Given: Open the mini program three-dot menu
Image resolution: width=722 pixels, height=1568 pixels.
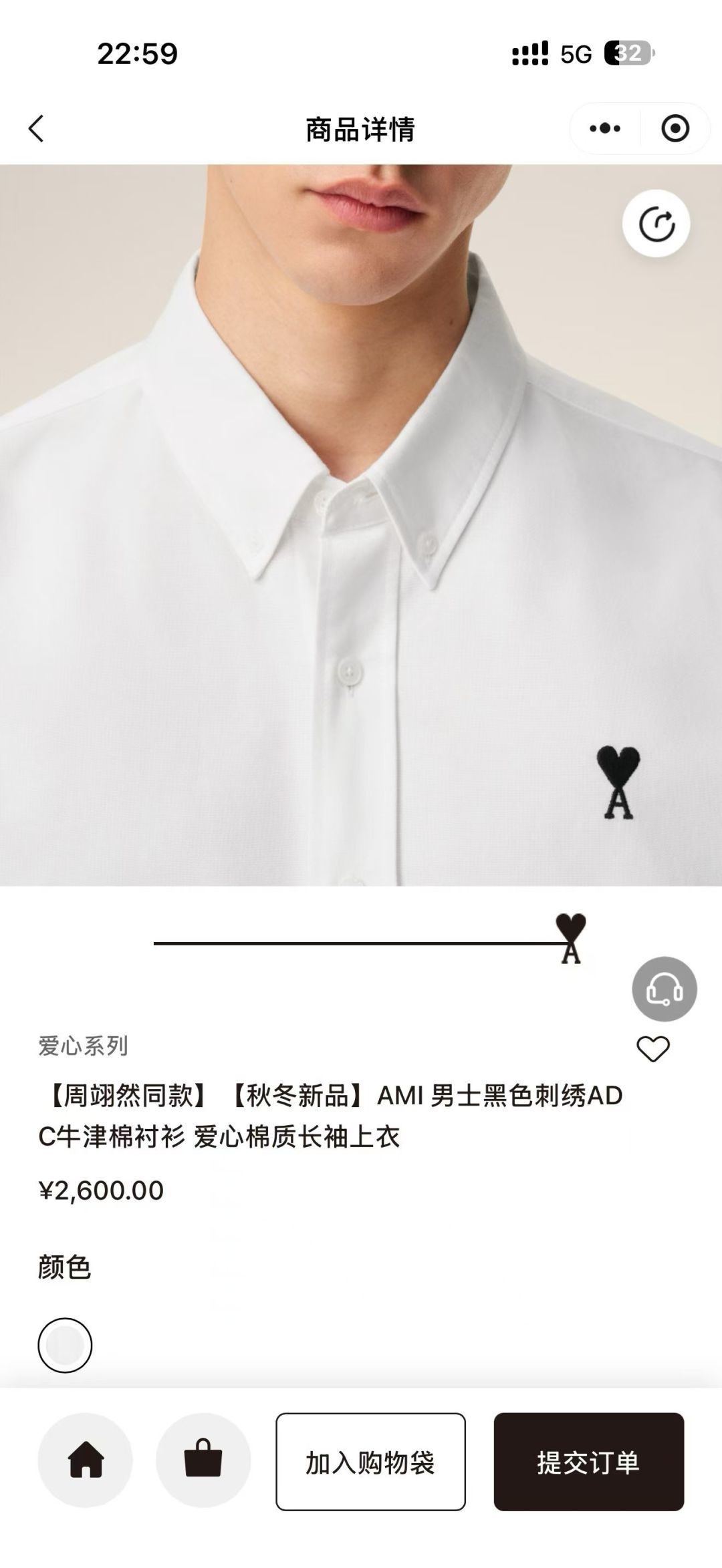Looking at the screenshot, I should point(605,128).
